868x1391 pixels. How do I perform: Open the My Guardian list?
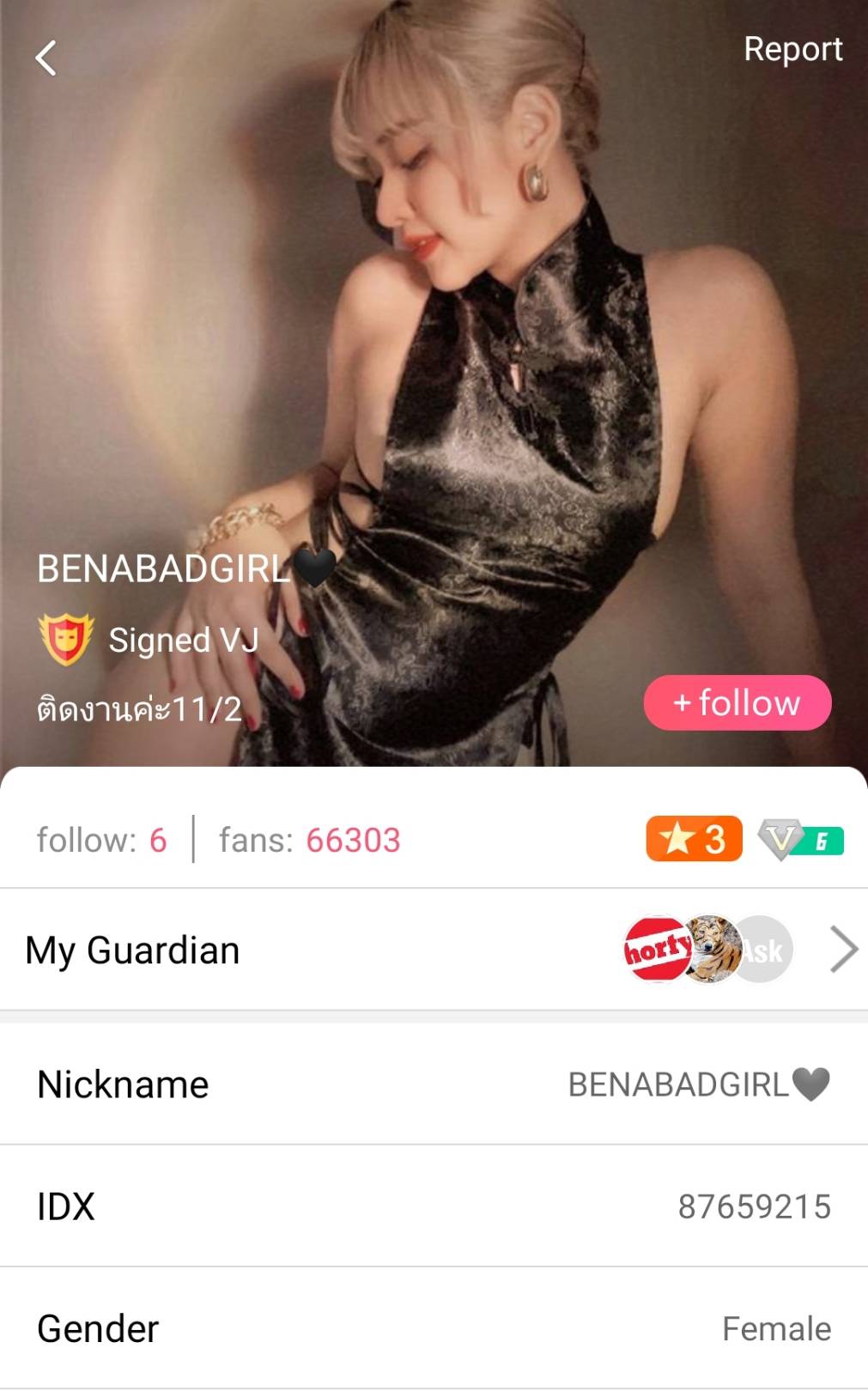tap(434, 950)
